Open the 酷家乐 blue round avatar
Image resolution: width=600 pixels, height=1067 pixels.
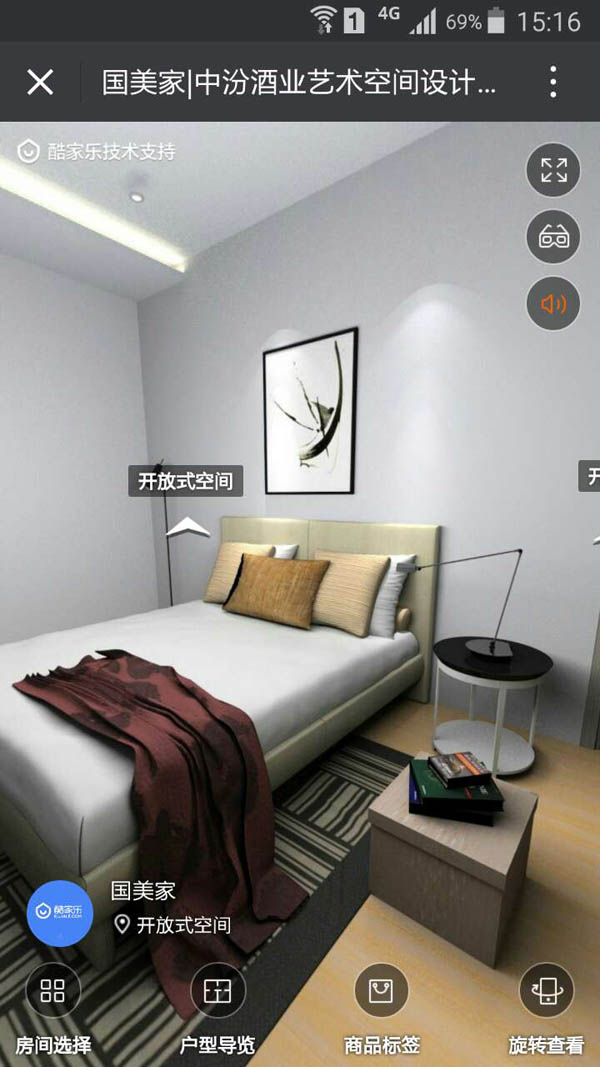[x=60, y=913]
